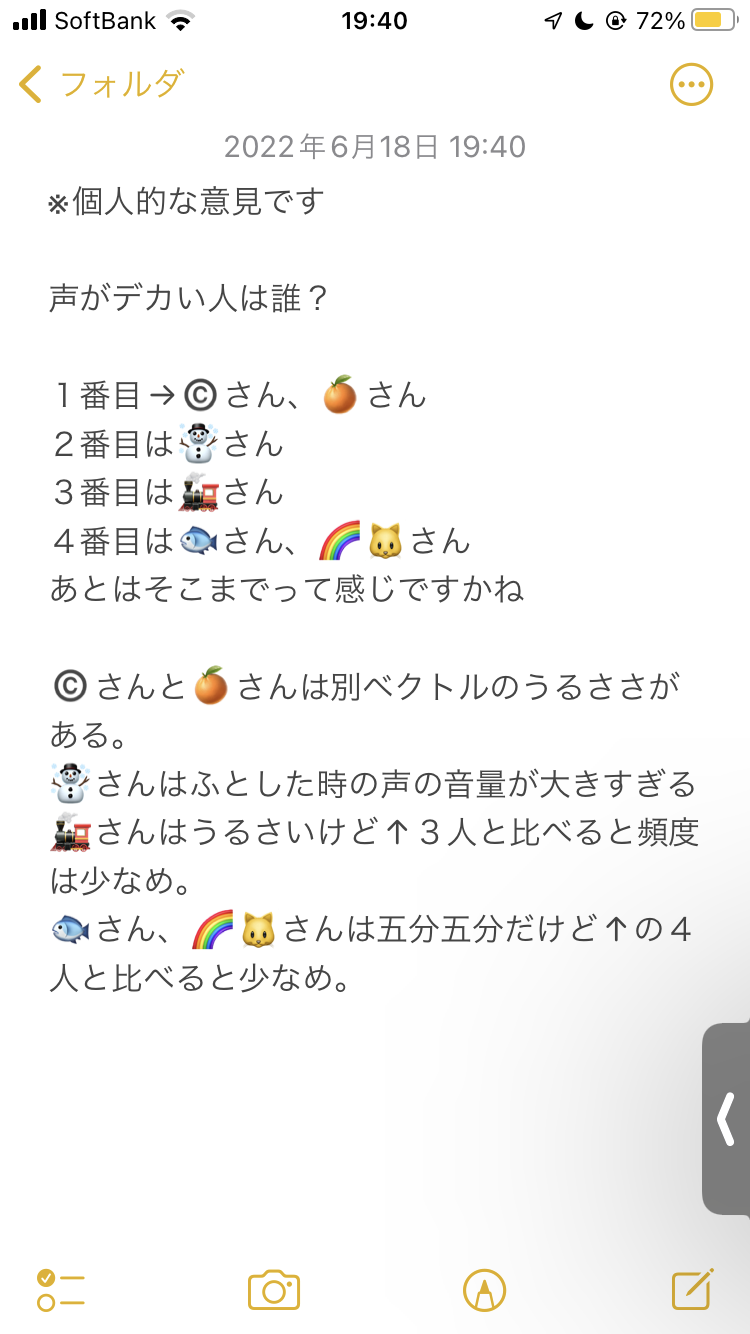Viewport: 750px width, 1334px height.
Task: Add a checklist to the note
Action: (x=61, y=1290)
